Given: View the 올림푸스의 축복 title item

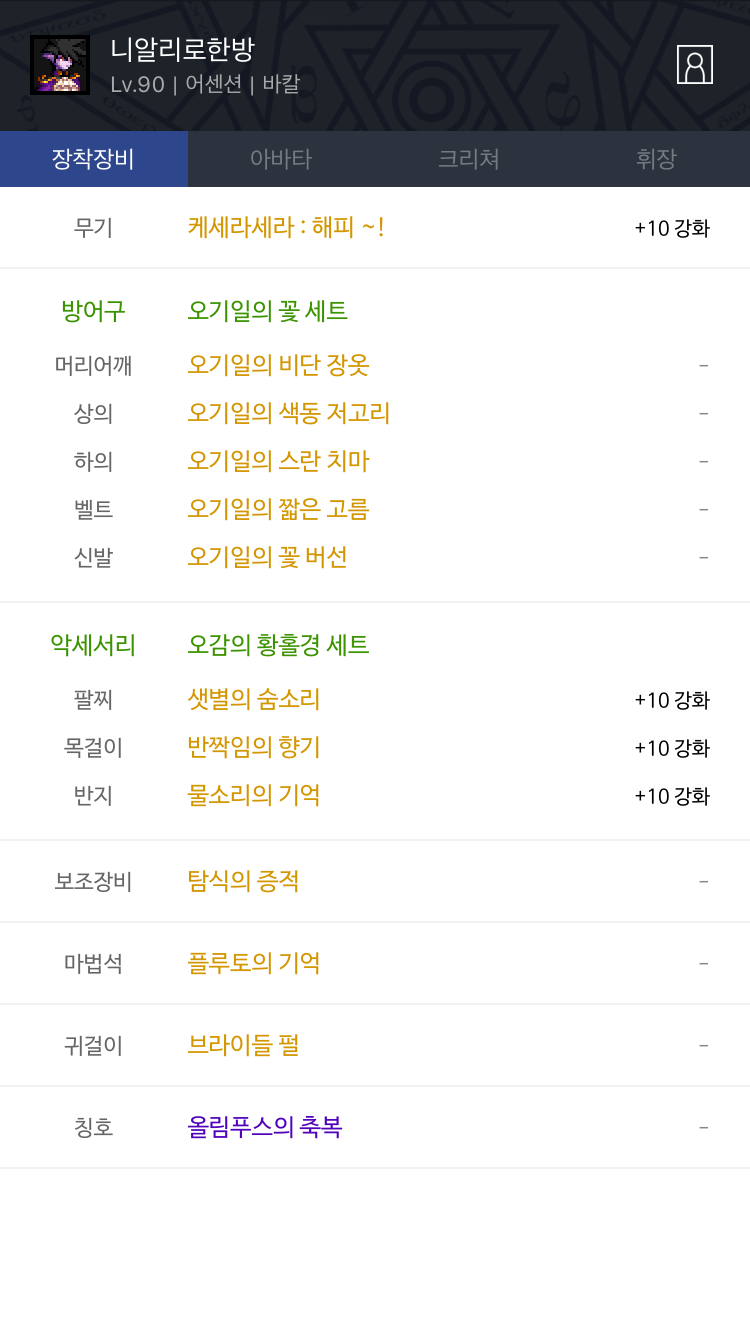Looking at the screenshot, I should (x=265, y=1127).
